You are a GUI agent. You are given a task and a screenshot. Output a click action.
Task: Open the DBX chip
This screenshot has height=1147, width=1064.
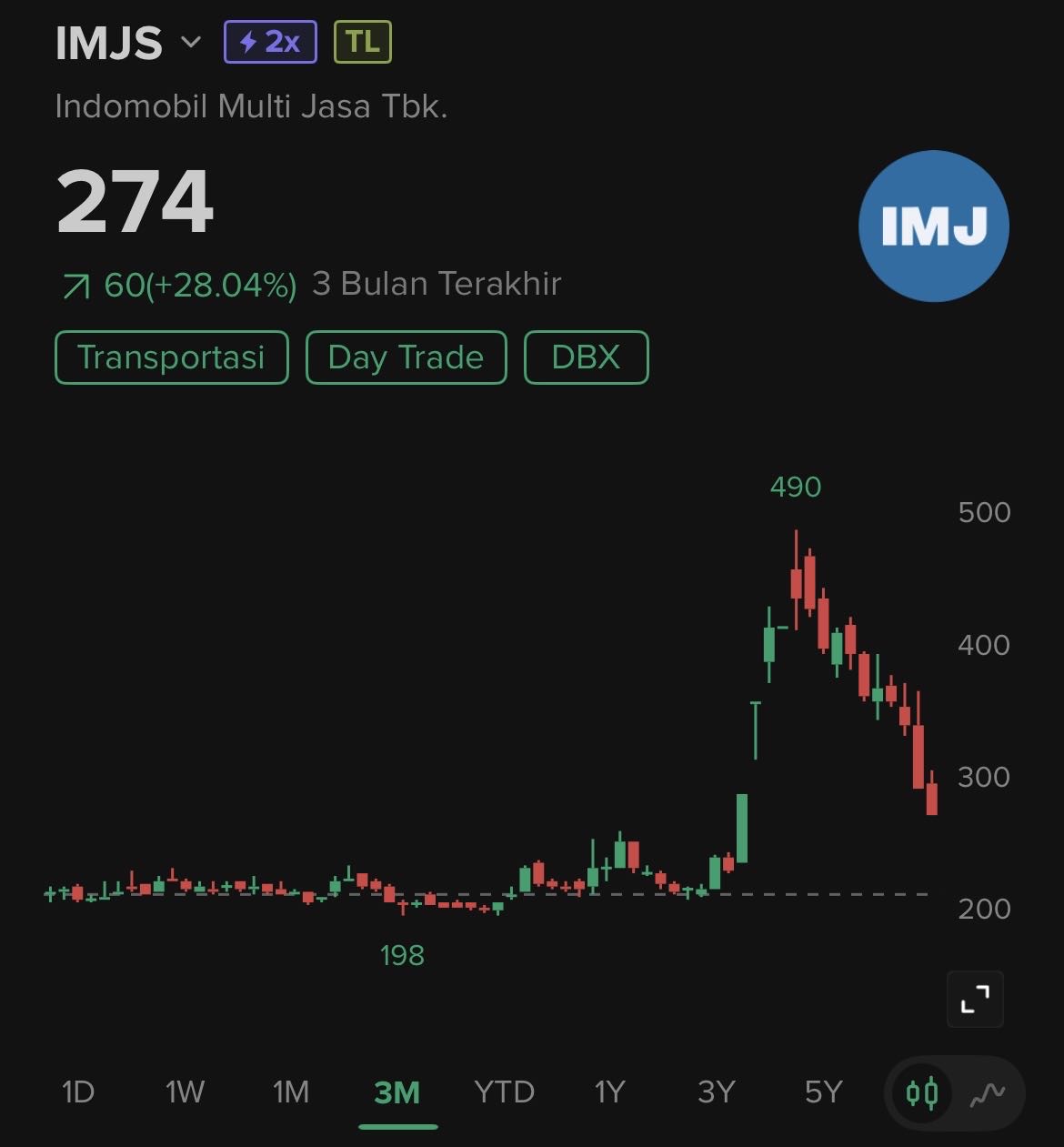(x=586, y=357)
